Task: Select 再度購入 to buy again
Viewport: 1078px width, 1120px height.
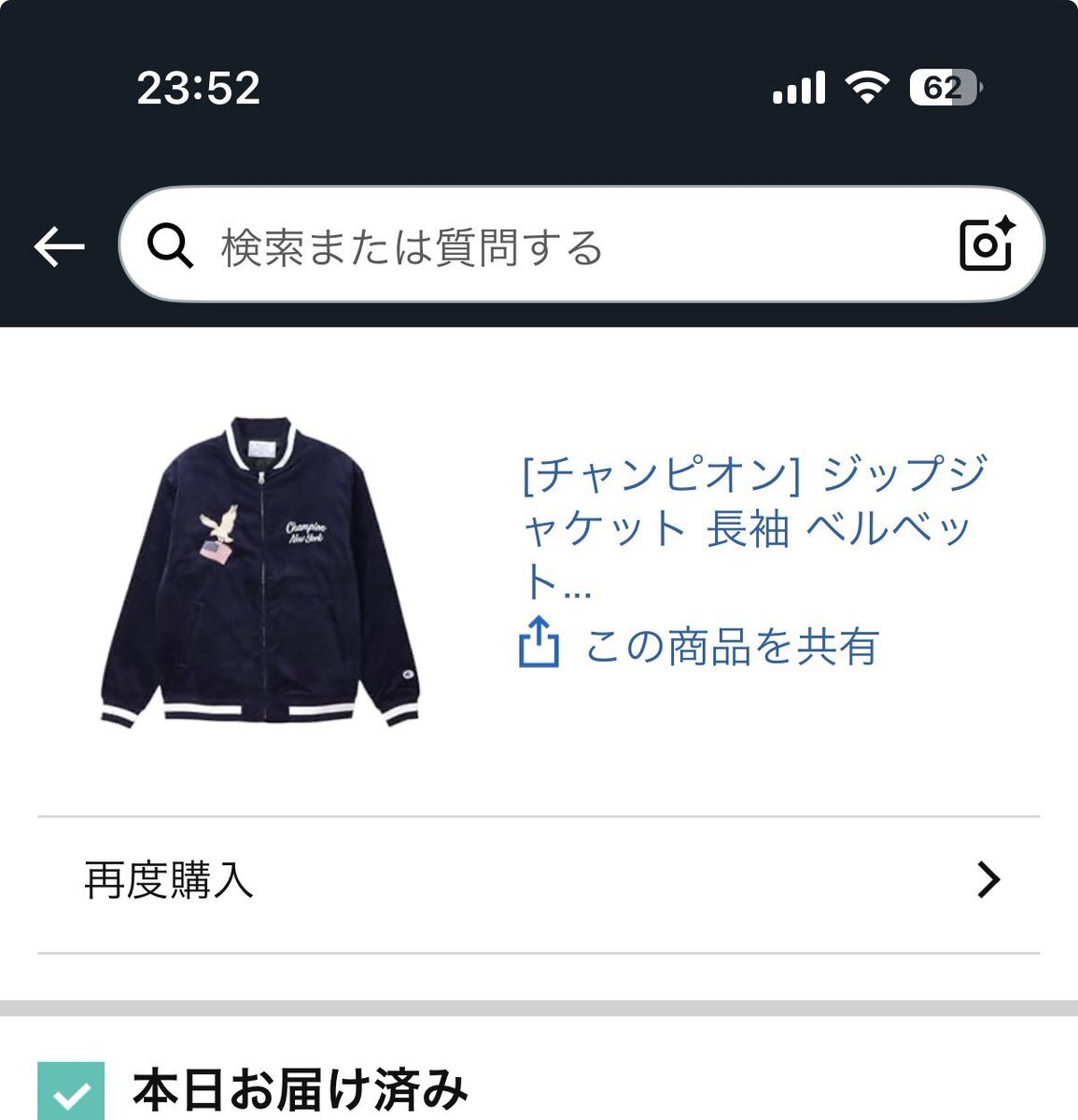Action: (x=539, y=880)
